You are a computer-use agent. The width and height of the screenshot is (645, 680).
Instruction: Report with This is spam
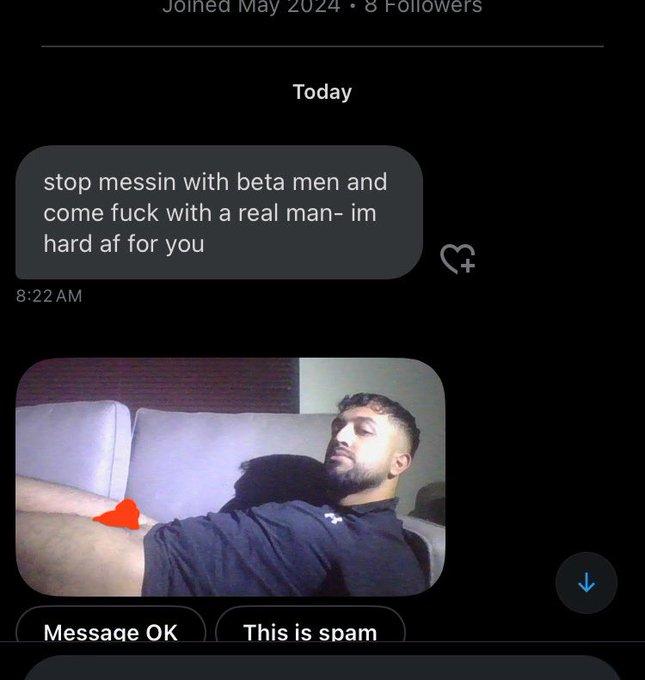[310, 630]
